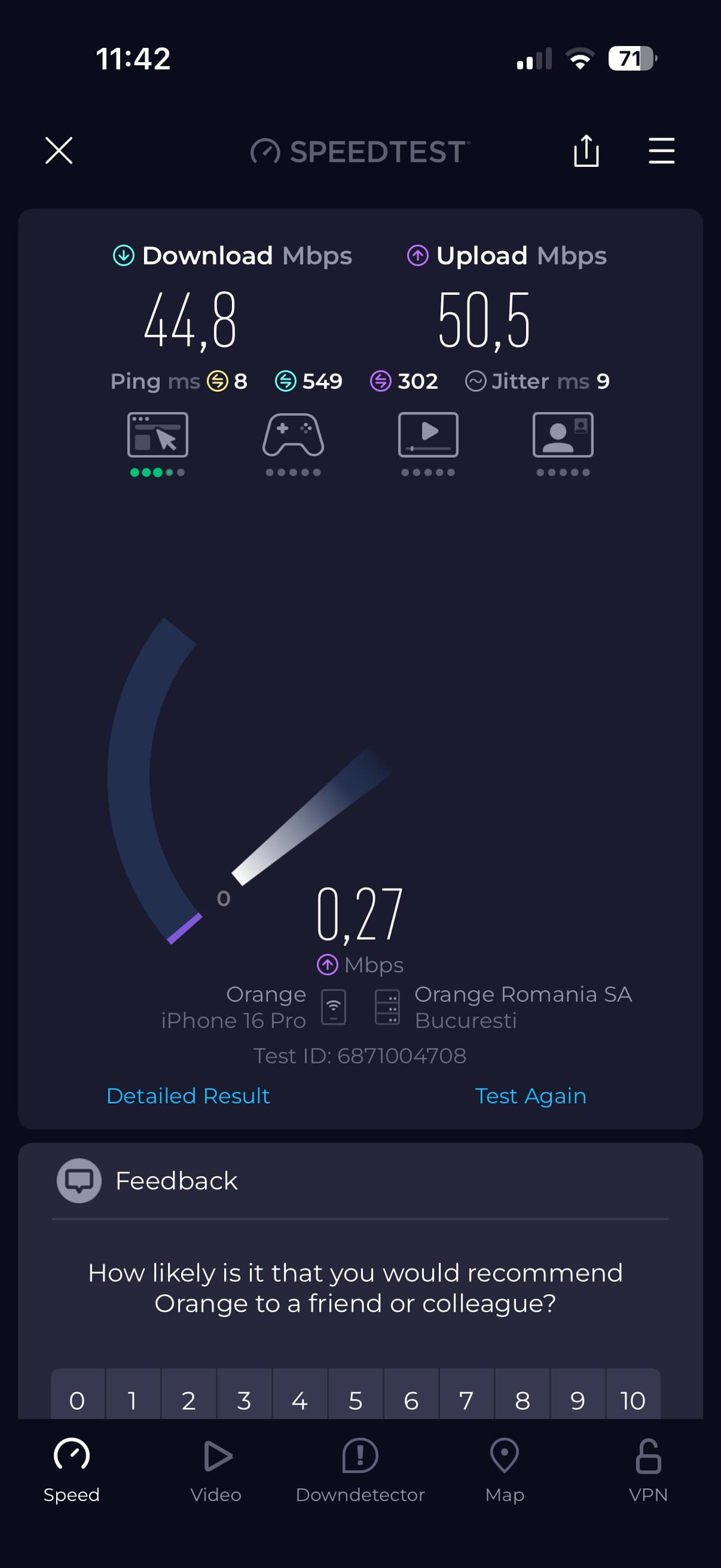The height and width of the screenshot is (1568, 721).
Task: Share the speed test result
Action: (x=586, y=150)
